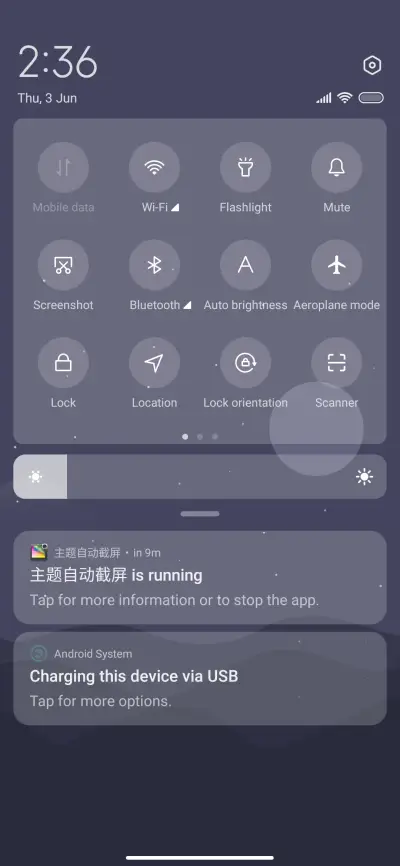This screenshot has height=866, width=400.
Task: Toggle Wi-Fi quick setting
Action: (154, 167)
